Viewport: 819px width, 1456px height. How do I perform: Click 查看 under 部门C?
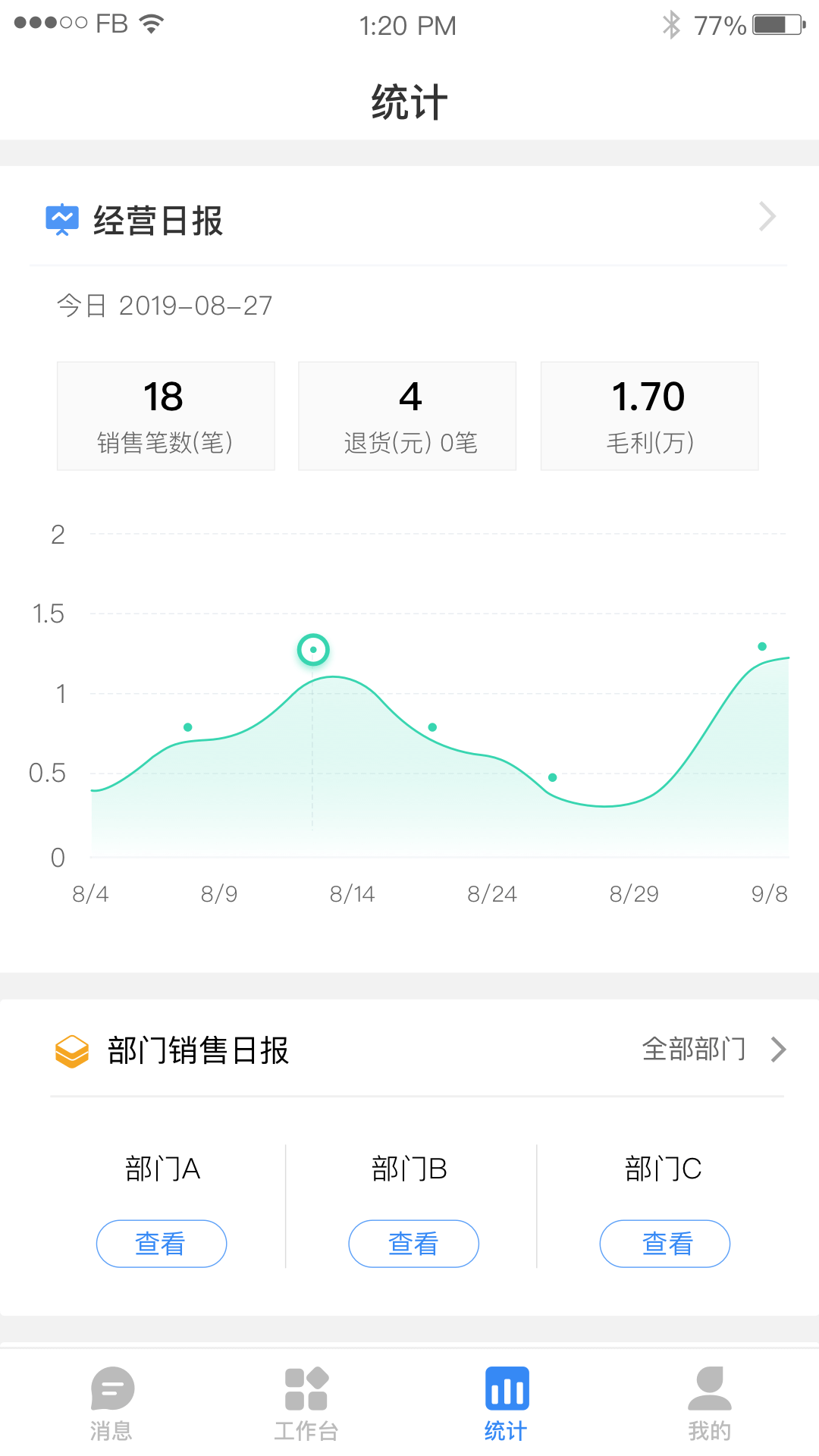coord(664,1243)
